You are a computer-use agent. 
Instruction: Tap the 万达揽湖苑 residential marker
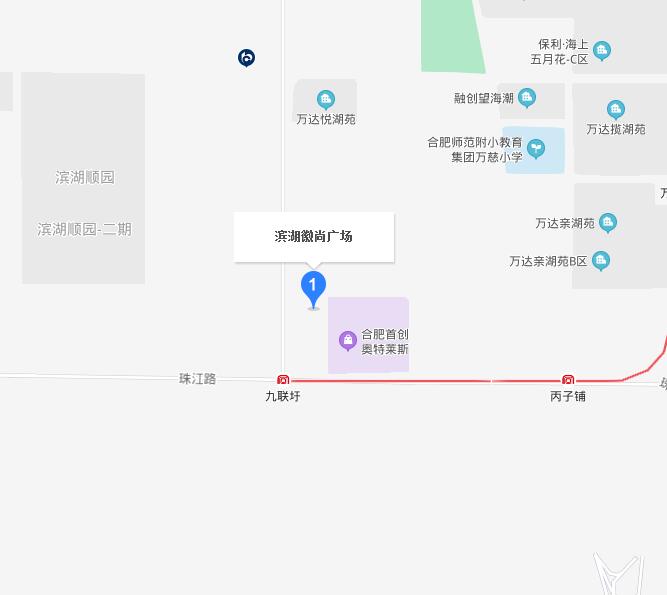click(616, 109)
